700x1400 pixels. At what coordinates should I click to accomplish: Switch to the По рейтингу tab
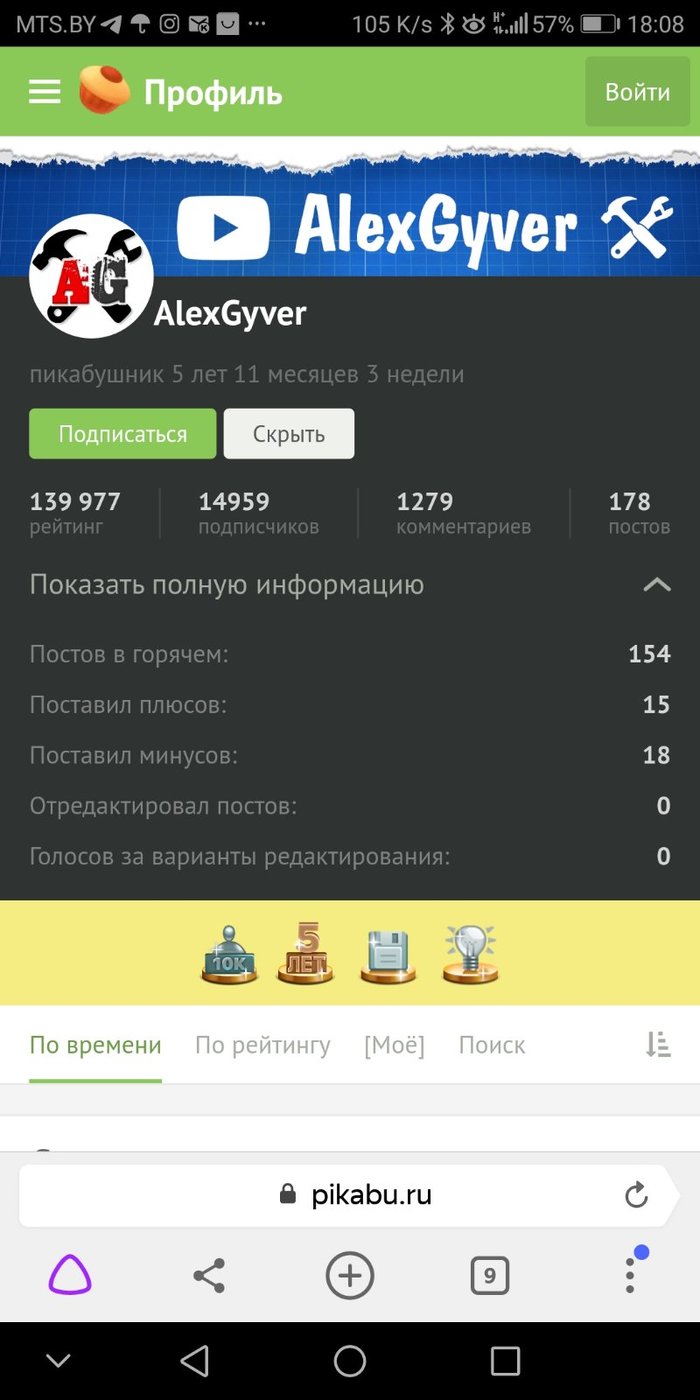(x=262, y=1045)
